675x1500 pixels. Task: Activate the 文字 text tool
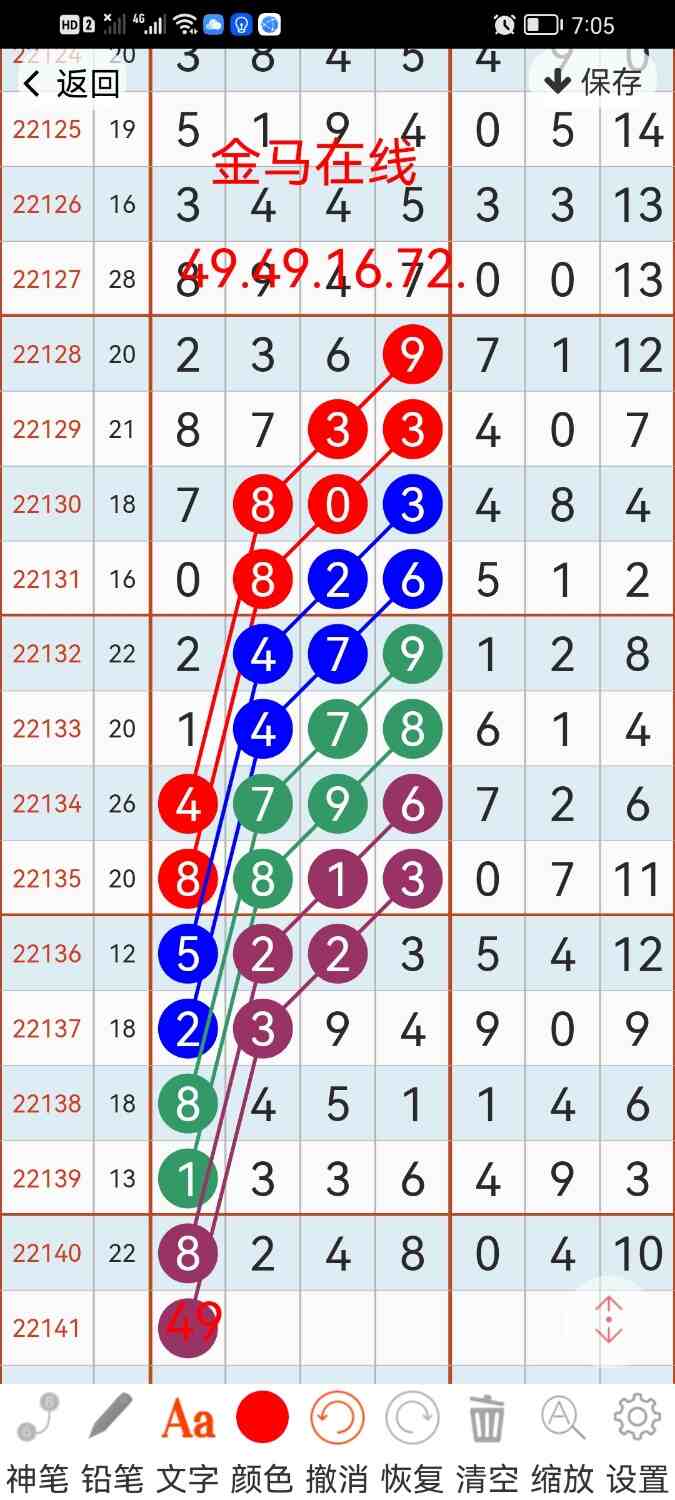pos(188,1440)
